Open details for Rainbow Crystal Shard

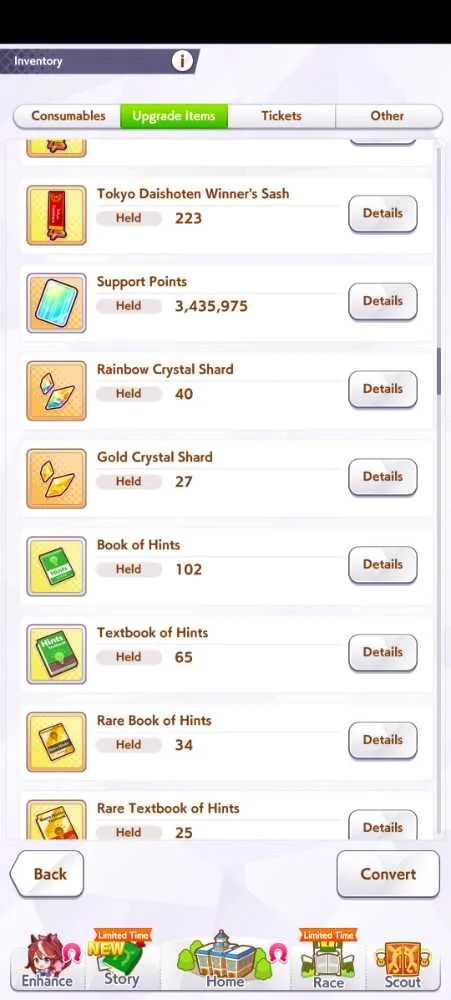[383, 389]
